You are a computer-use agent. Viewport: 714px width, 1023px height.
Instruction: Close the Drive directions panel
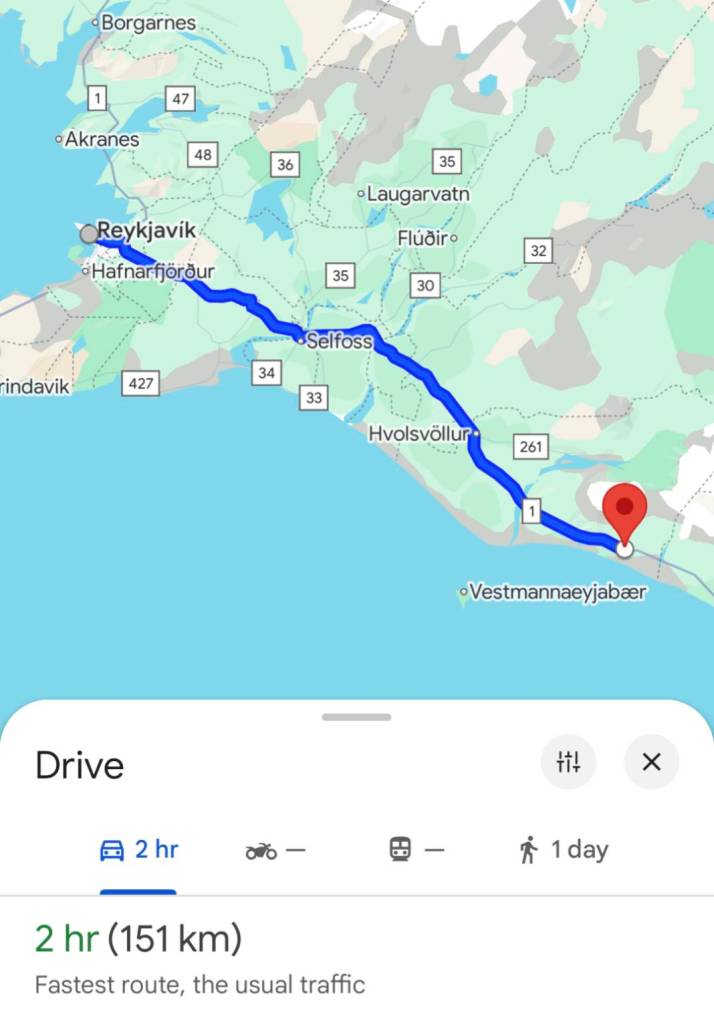[651, 762]
